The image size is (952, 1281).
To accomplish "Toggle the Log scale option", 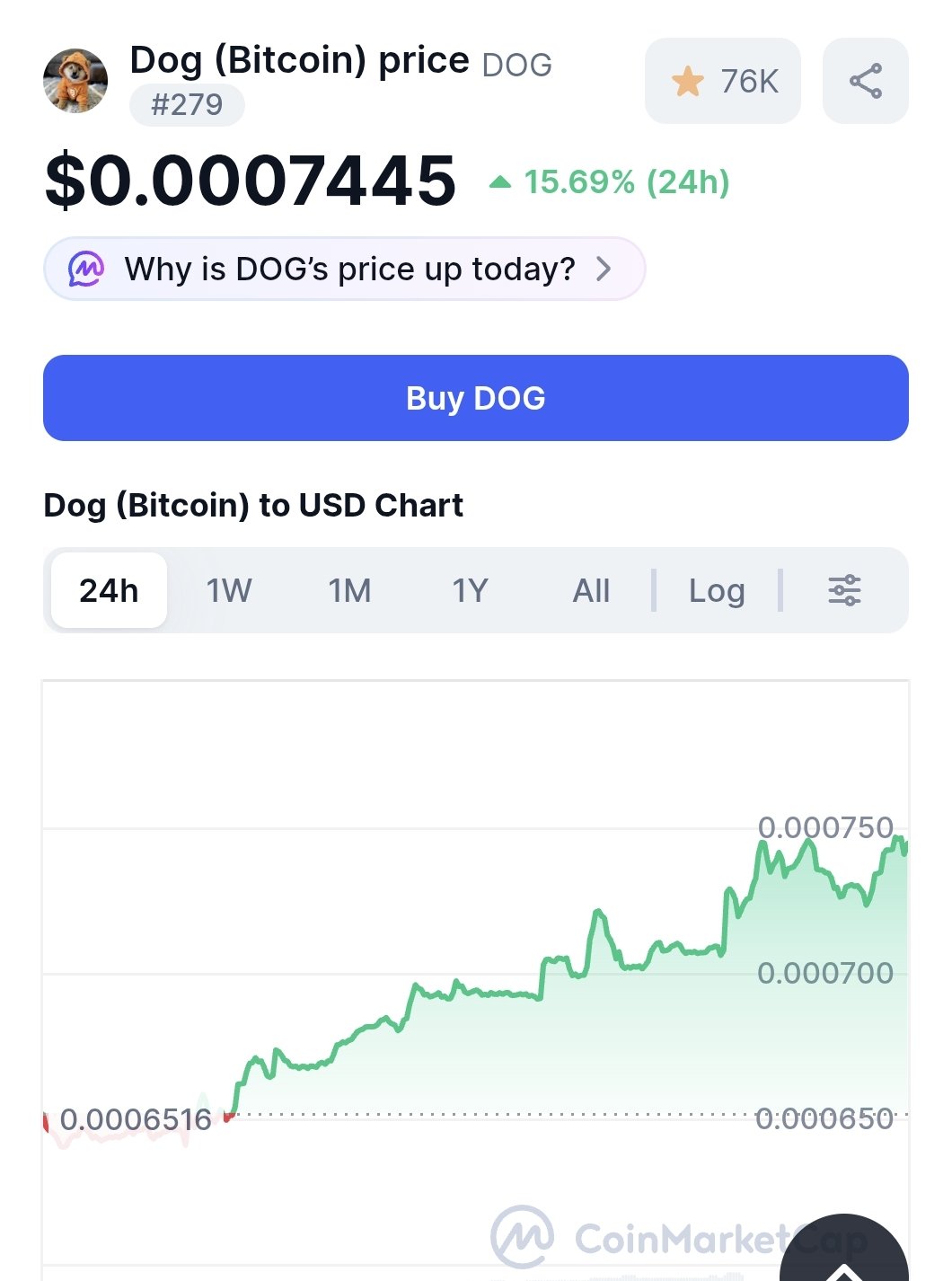I will point(717,590).
